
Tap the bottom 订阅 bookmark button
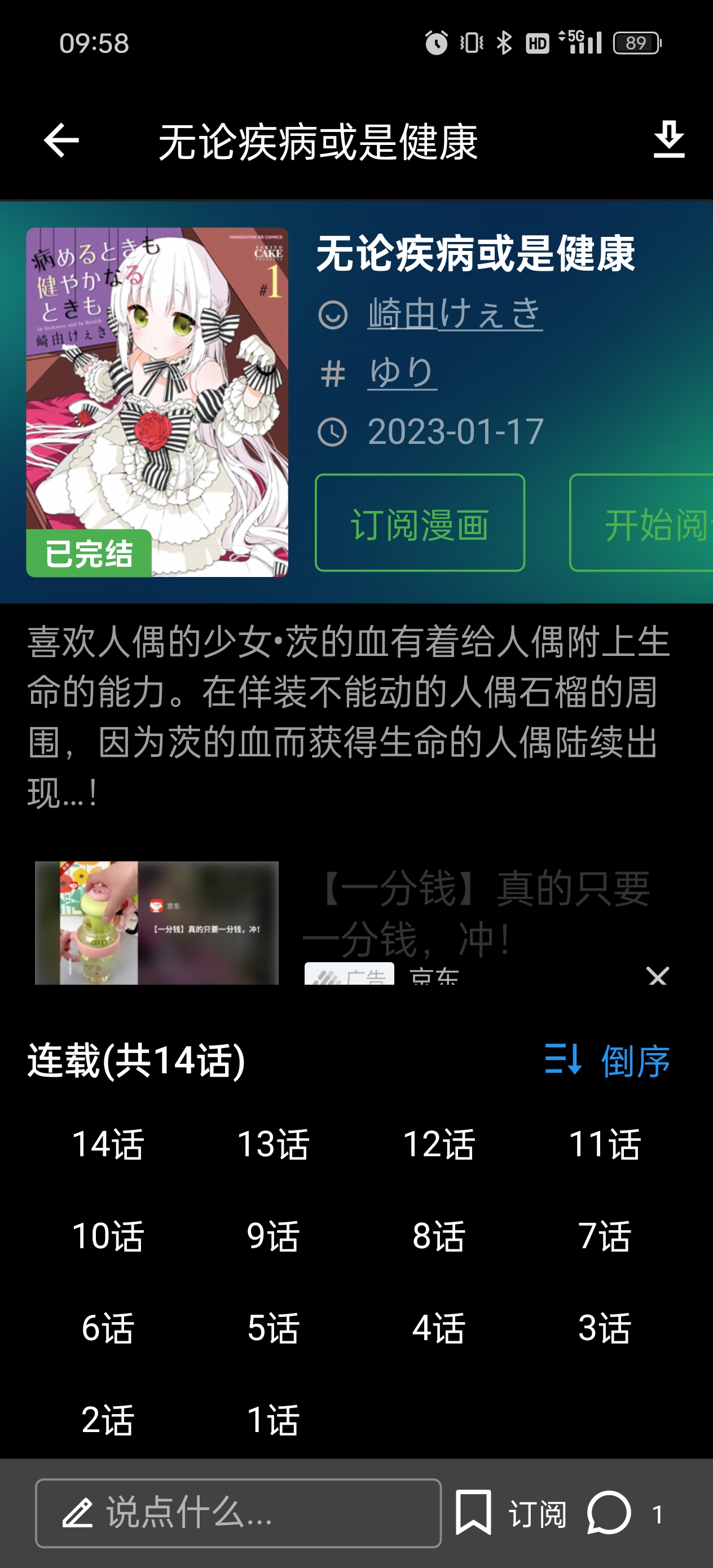512,1513
